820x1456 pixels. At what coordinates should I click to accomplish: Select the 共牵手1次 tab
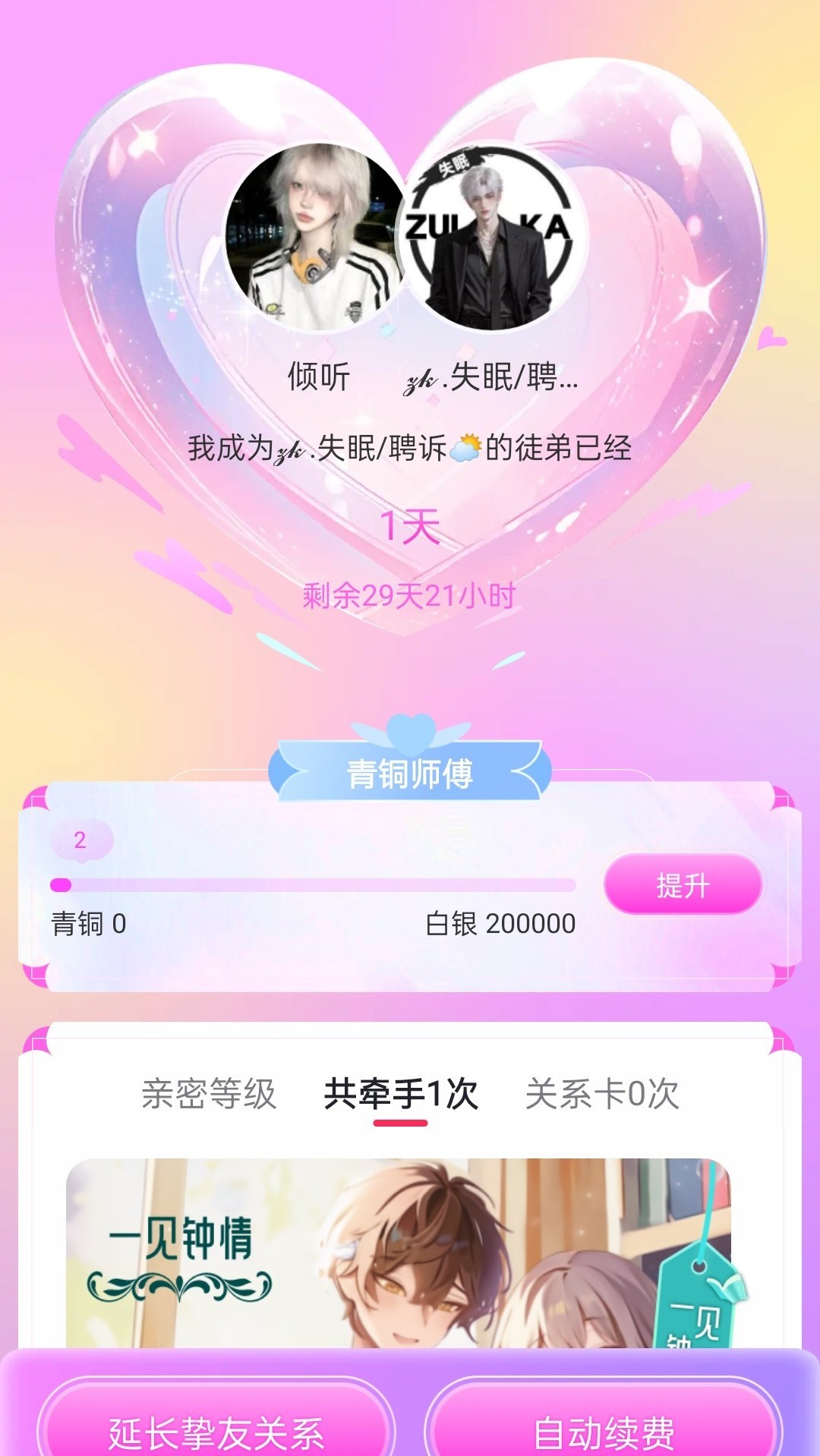coord(401,1094)
